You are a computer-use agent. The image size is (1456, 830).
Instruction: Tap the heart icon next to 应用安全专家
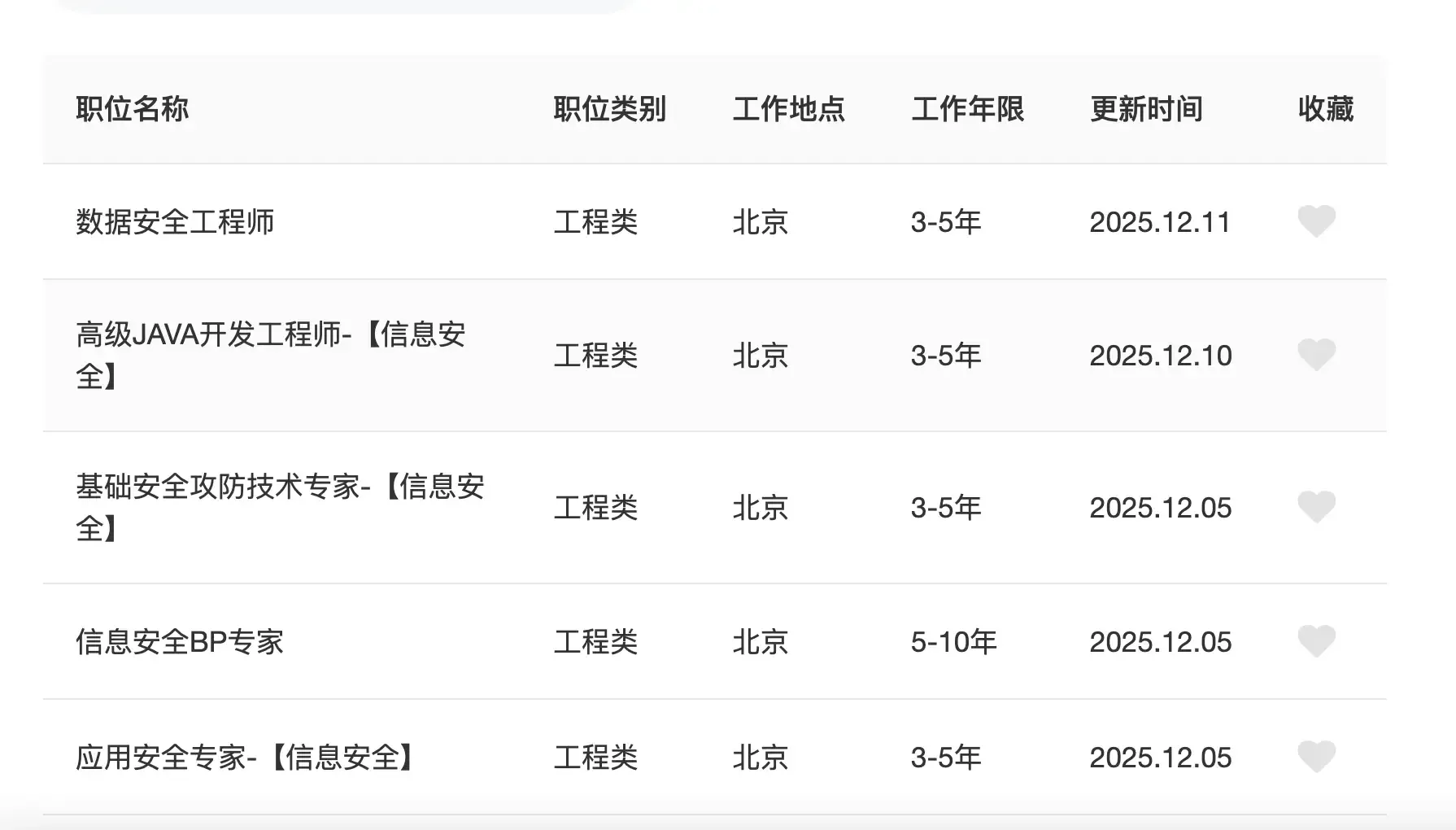[1316, 757]
